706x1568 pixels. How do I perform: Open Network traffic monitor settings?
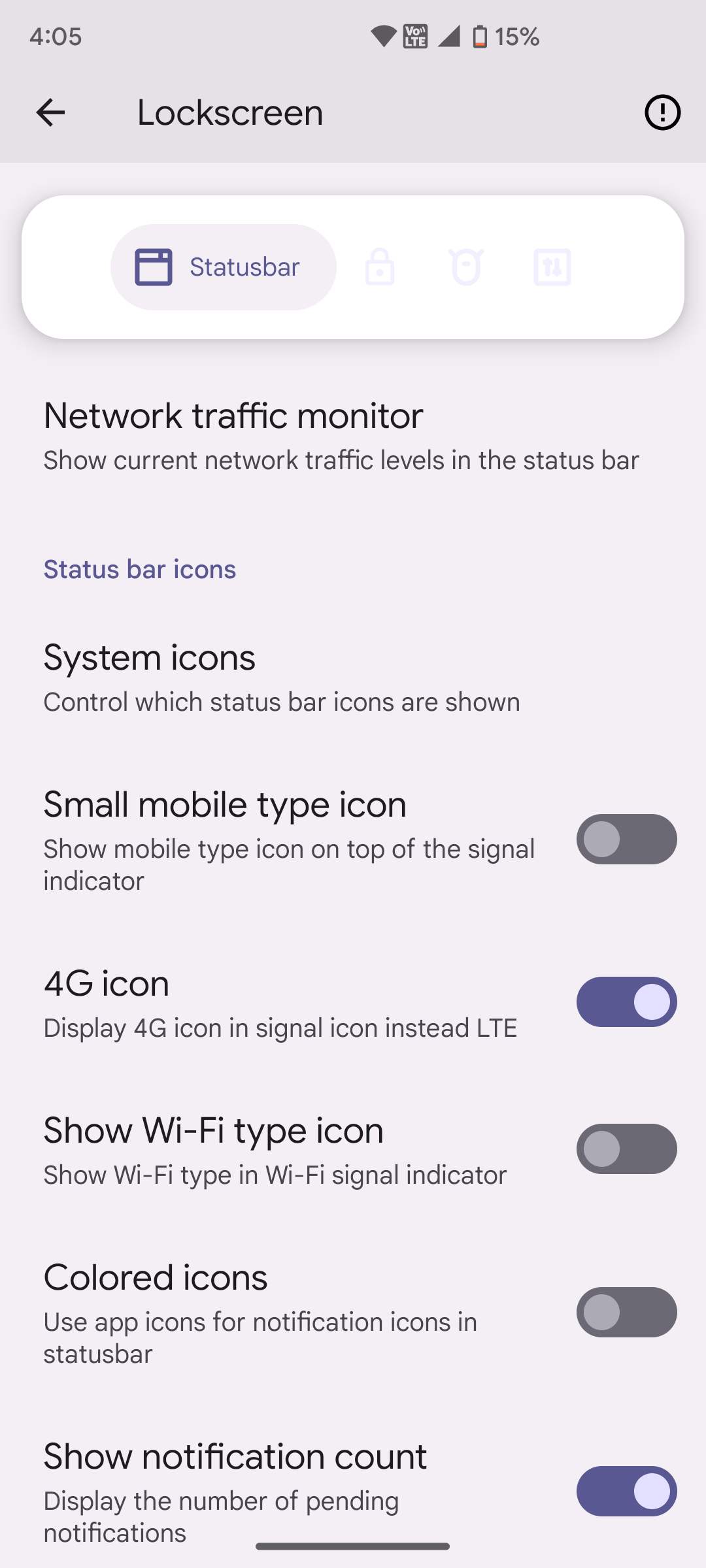pyautogui.click(x=353, y=436)
